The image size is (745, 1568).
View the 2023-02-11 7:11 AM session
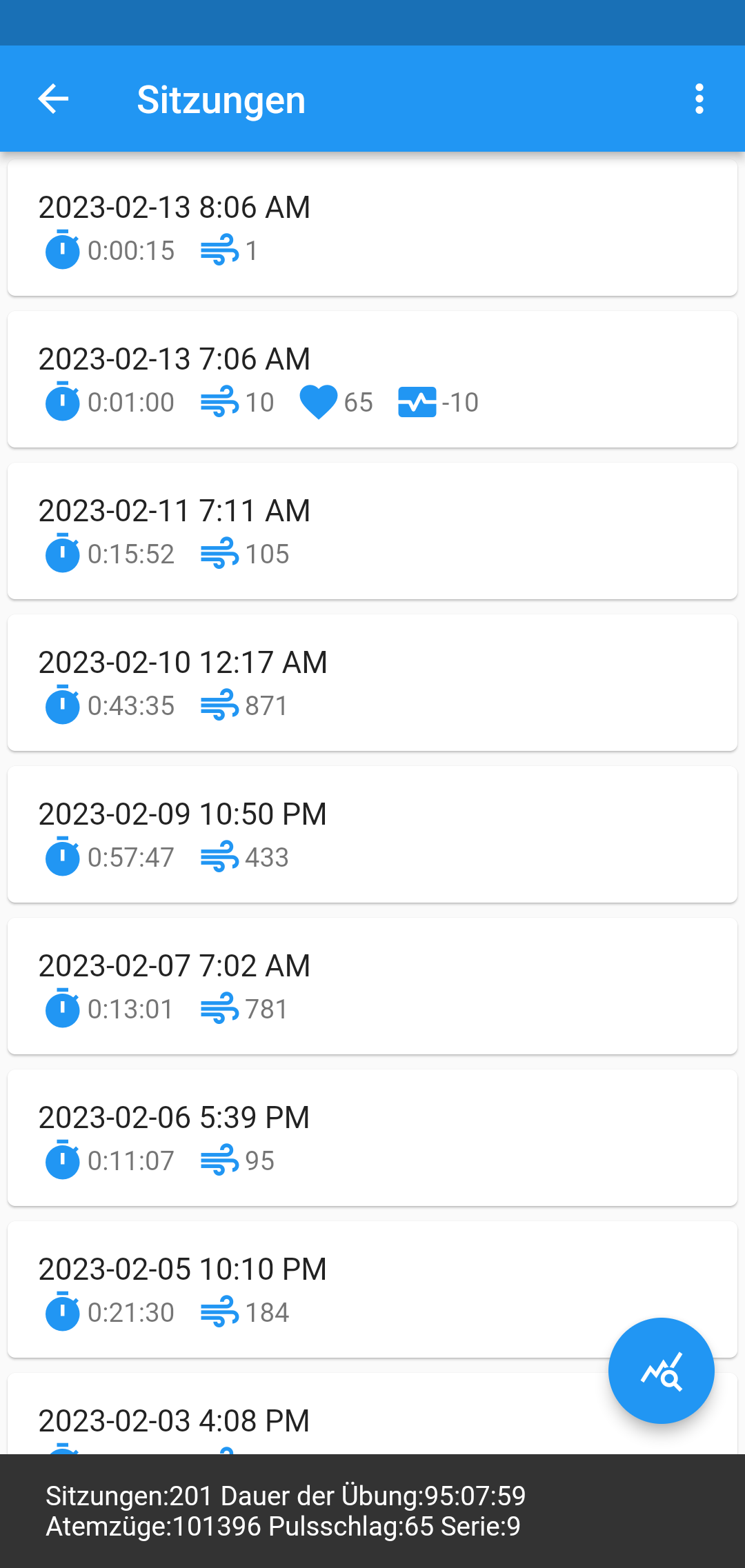tap(372, 531)
